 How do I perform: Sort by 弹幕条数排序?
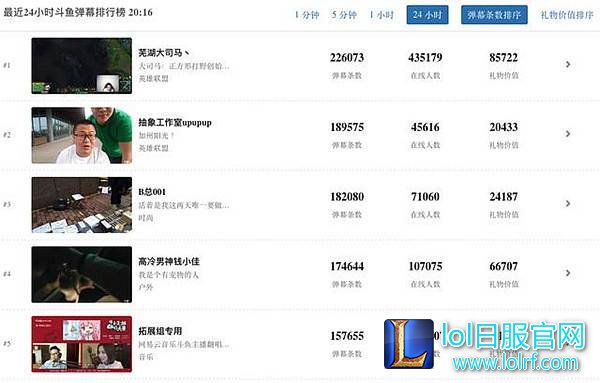coord(494,15)
